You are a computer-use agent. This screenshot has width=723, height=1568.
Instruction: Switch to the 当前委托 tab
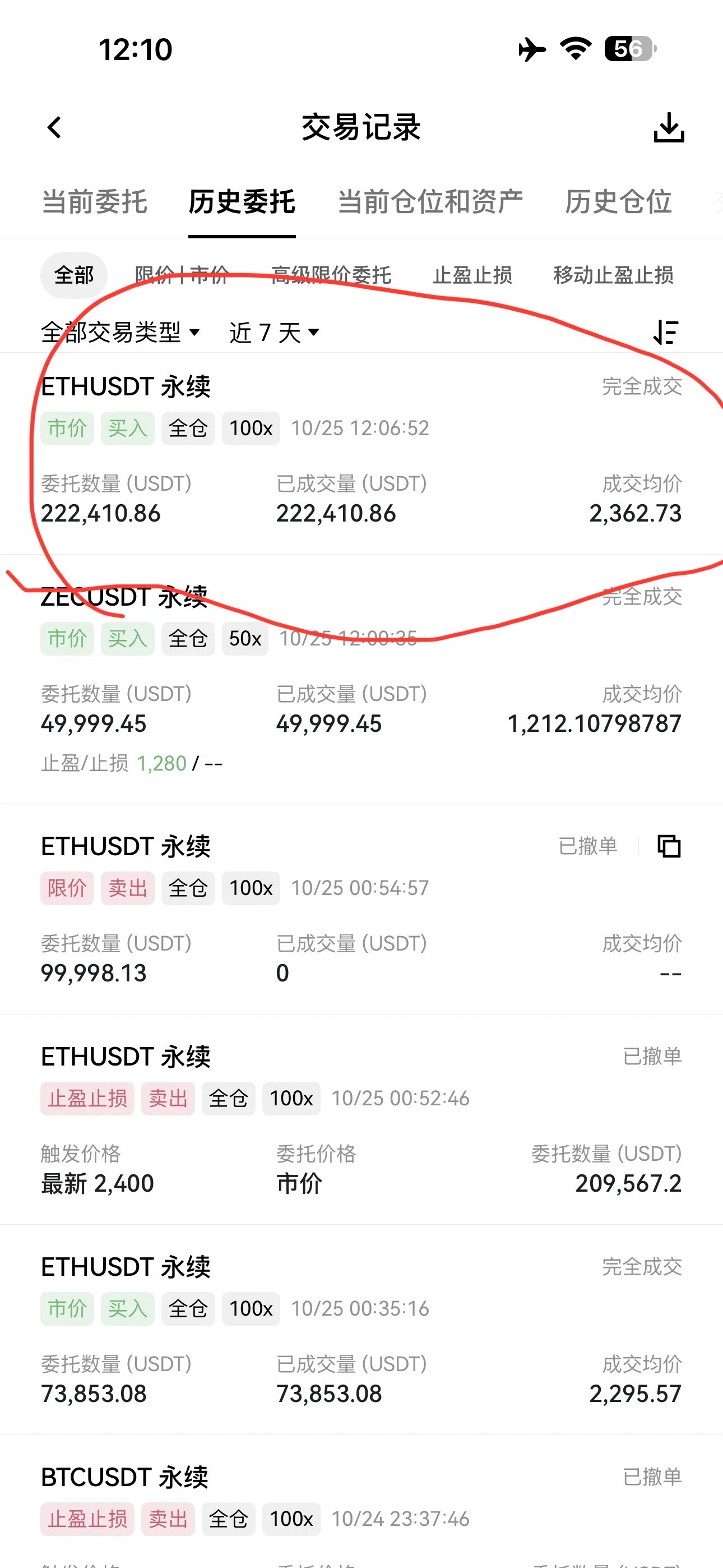click(94, 201)
